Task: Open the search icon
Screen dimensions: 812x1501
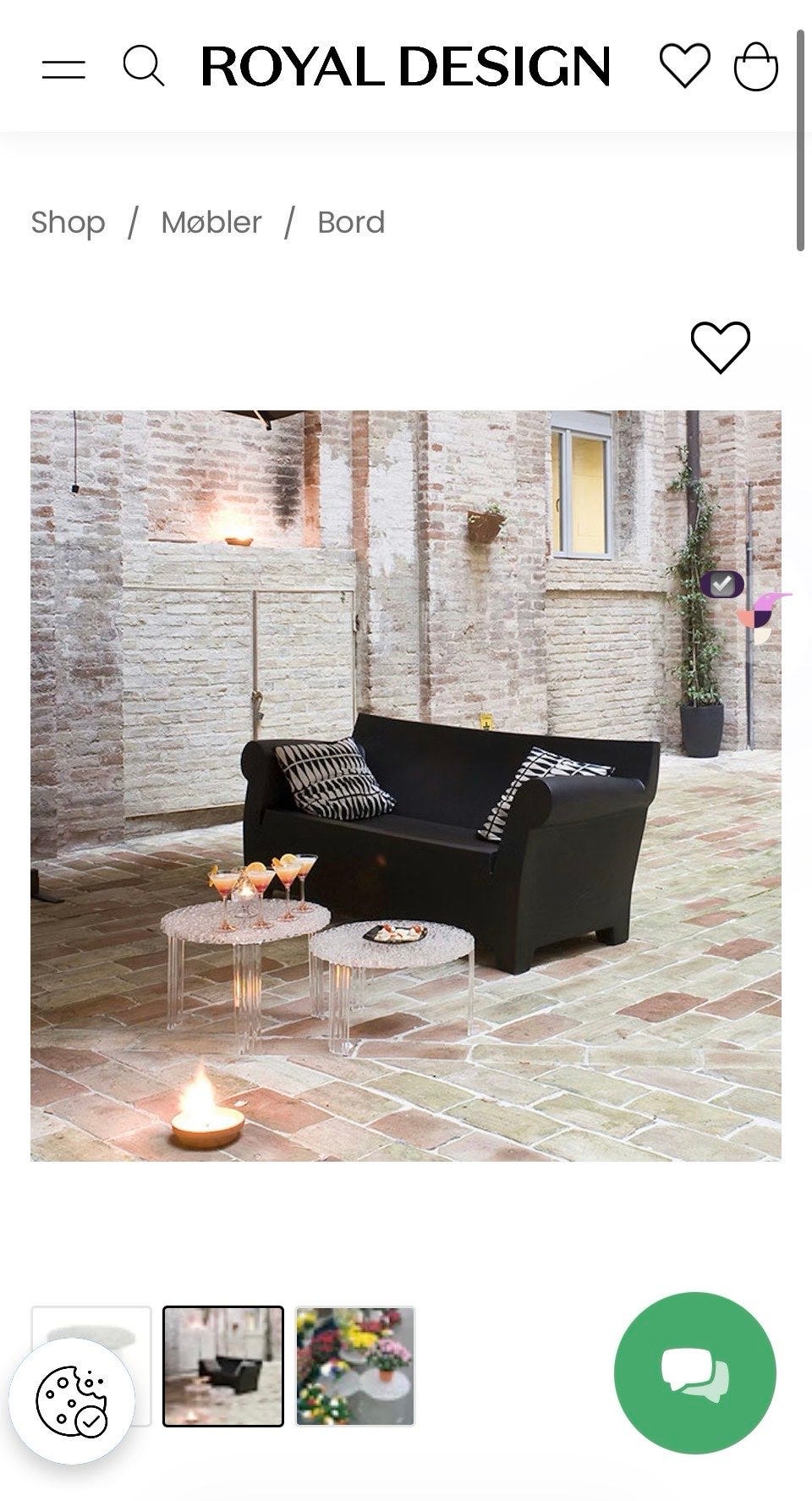Action: pos(144,66)
